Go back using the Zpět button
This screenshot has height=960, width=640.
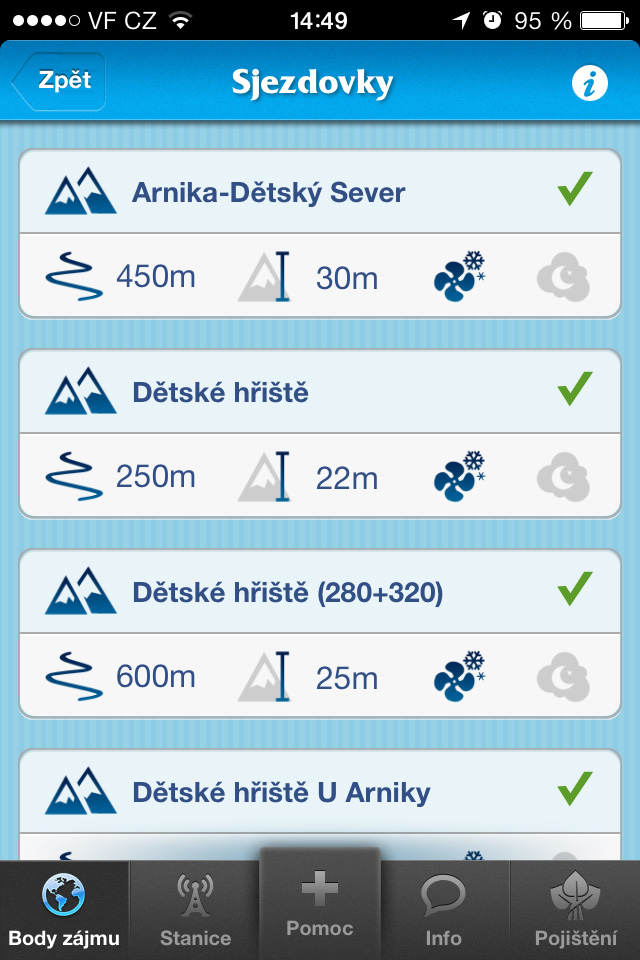pyautogui.click(x=60, y=81)
